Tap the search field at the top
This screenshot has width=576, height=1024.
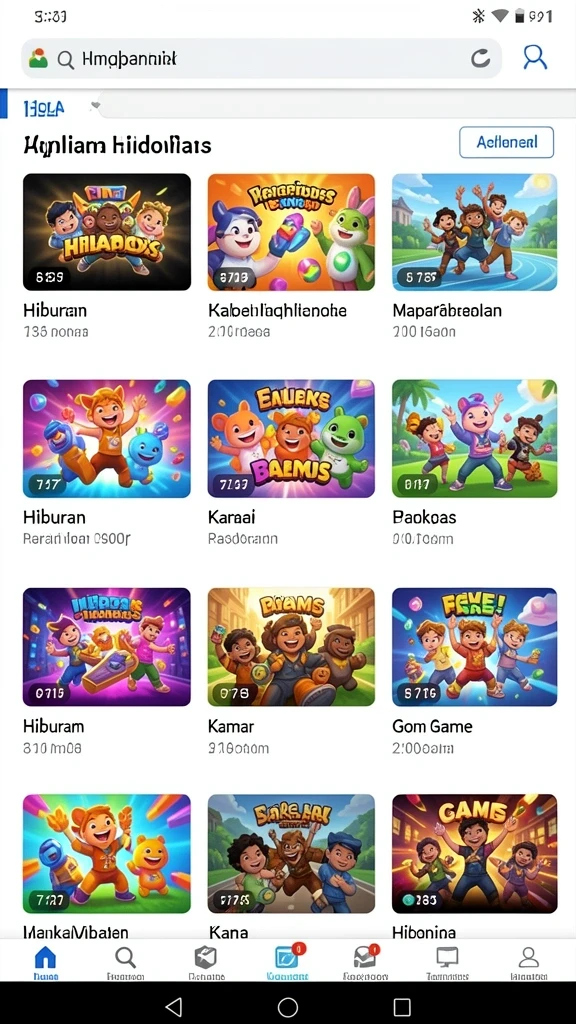click(261, 59)
